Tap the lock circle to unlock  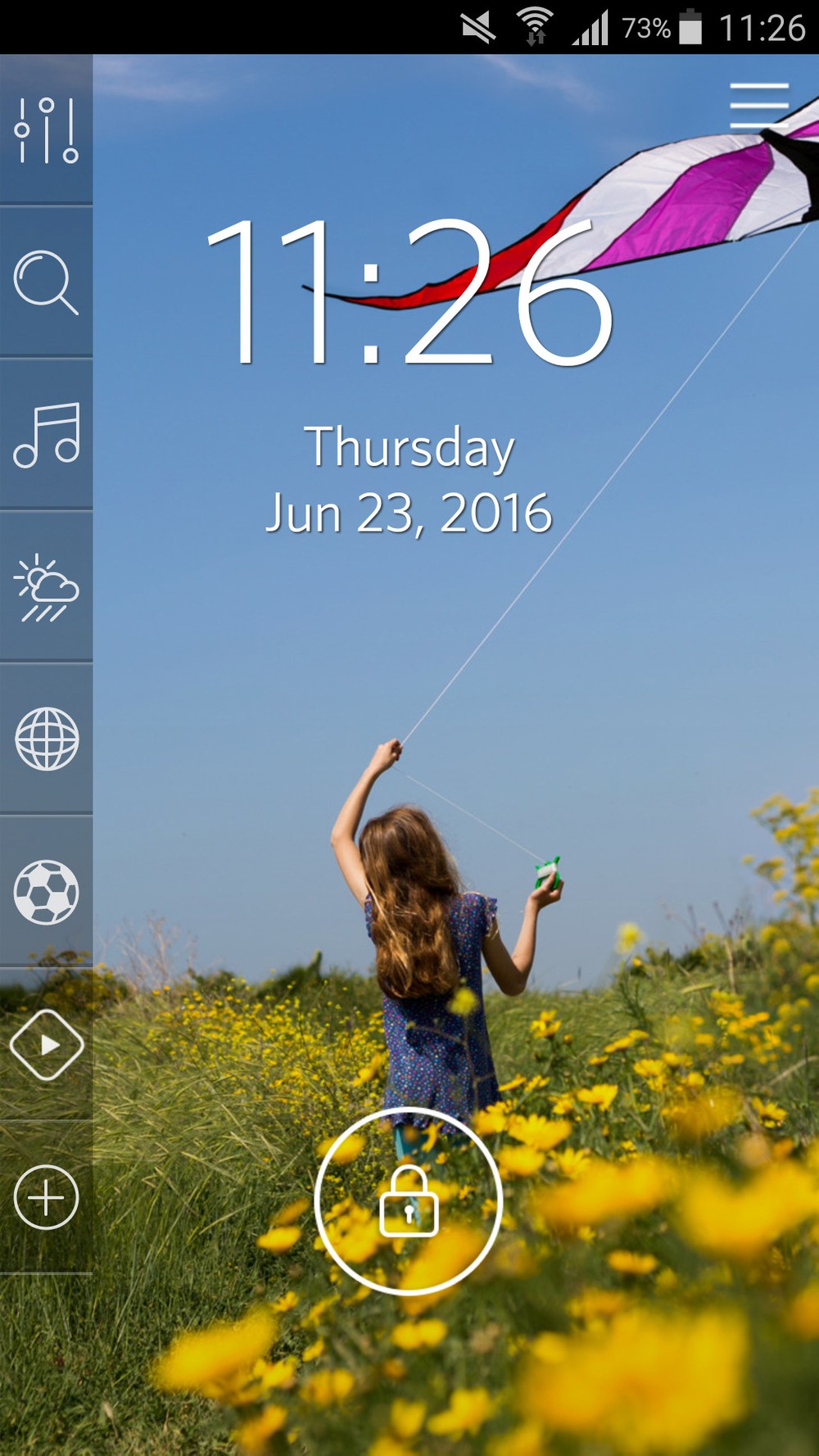[x=408, y=1201]
